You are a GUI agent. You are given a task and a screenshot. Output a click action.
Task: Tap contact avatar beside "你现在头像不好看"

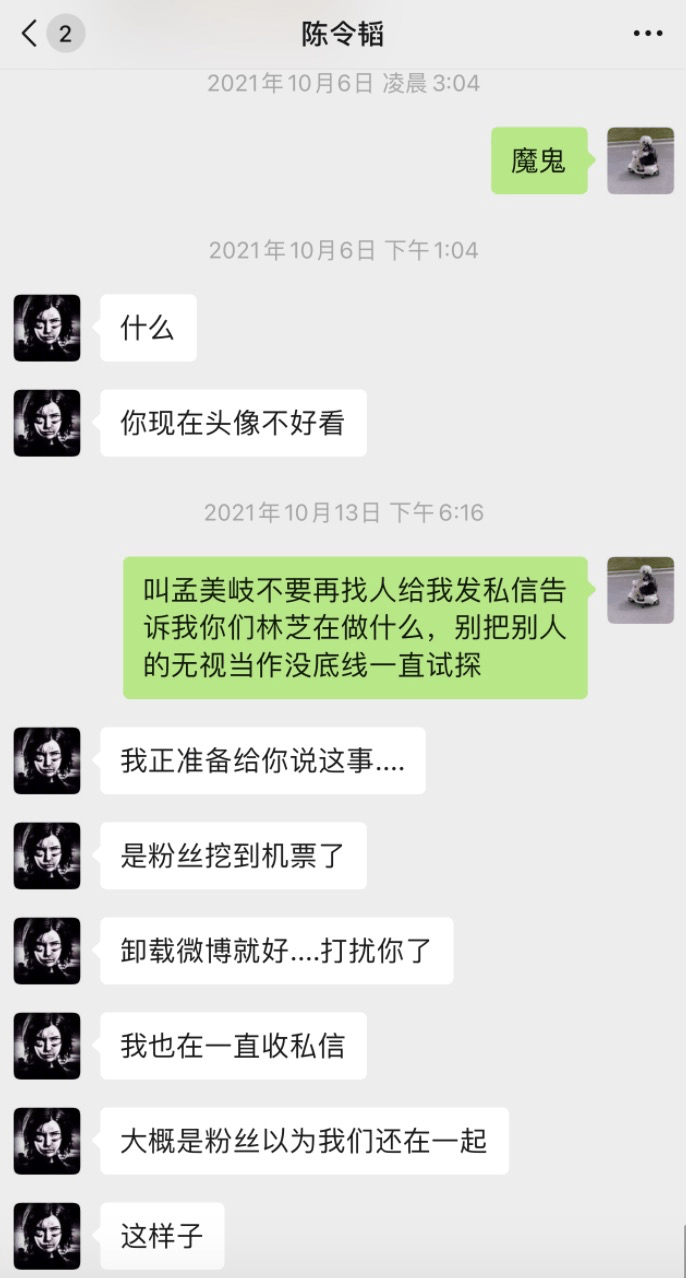[47, 423]
